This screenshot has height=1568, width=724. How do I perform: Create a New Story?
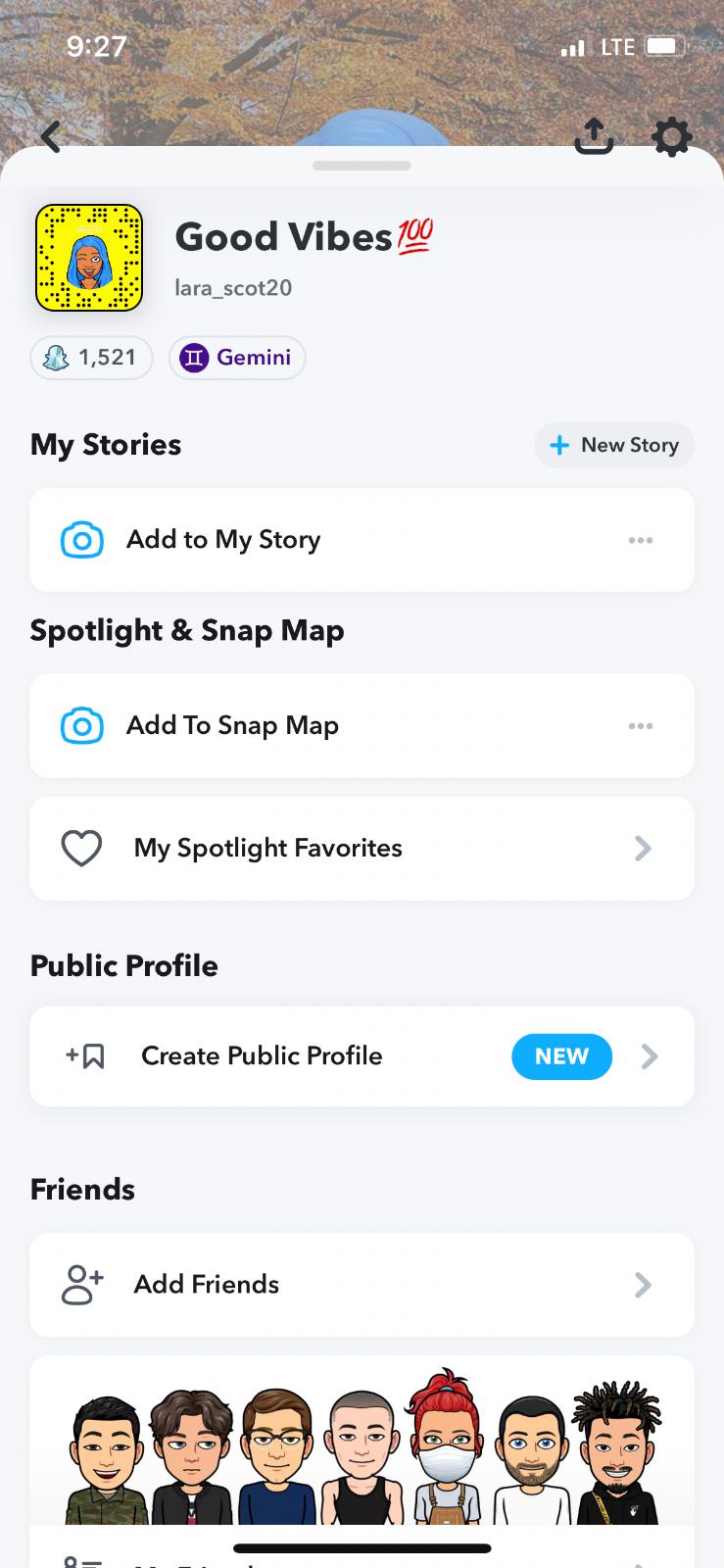click(x=614, y=445)
